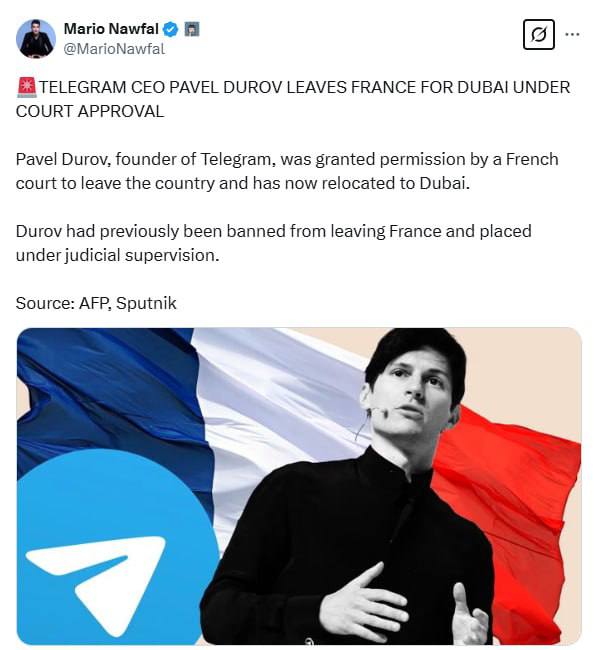Open the affiliate badge beside the verified checkmark

[192, 29]
